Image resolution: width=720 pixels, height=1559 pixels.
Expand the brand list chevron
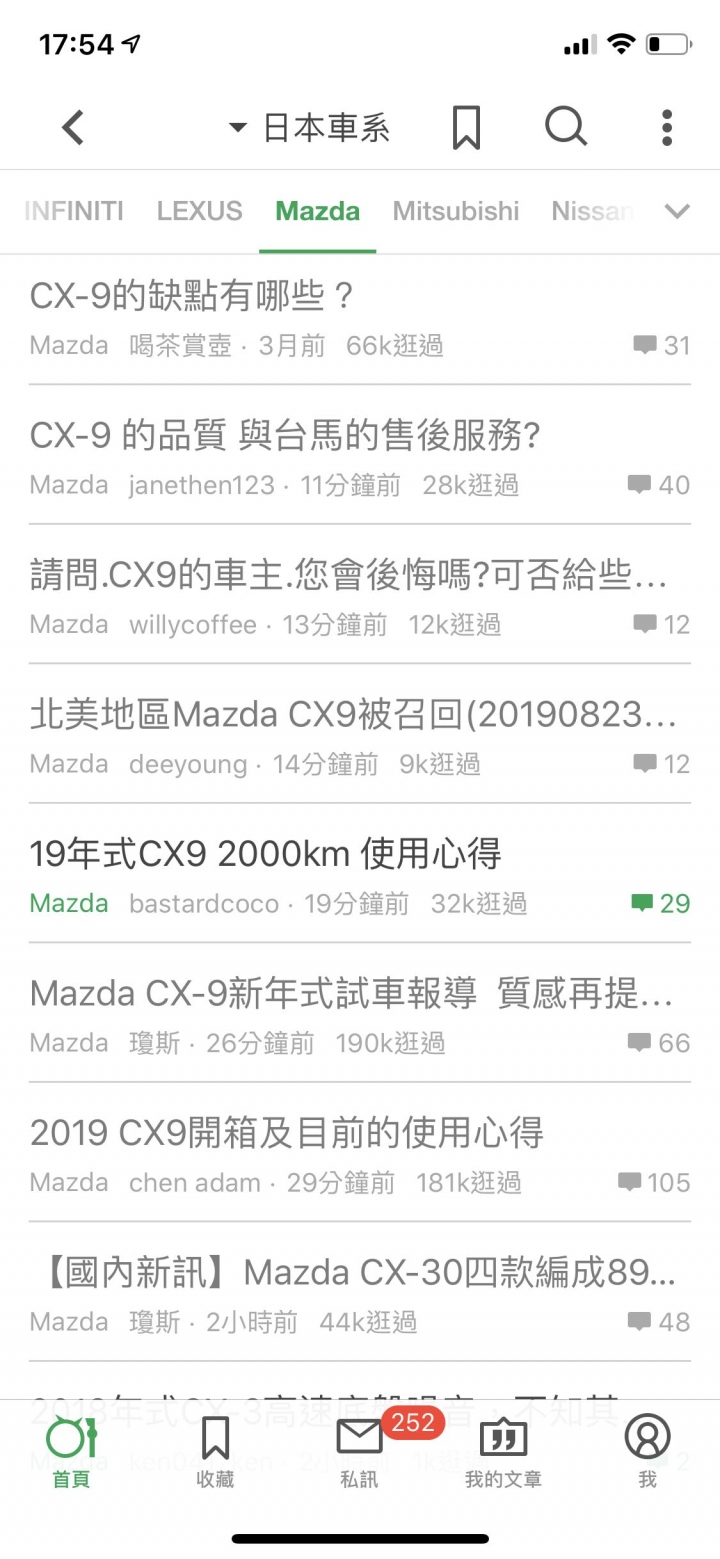(678, 211)
